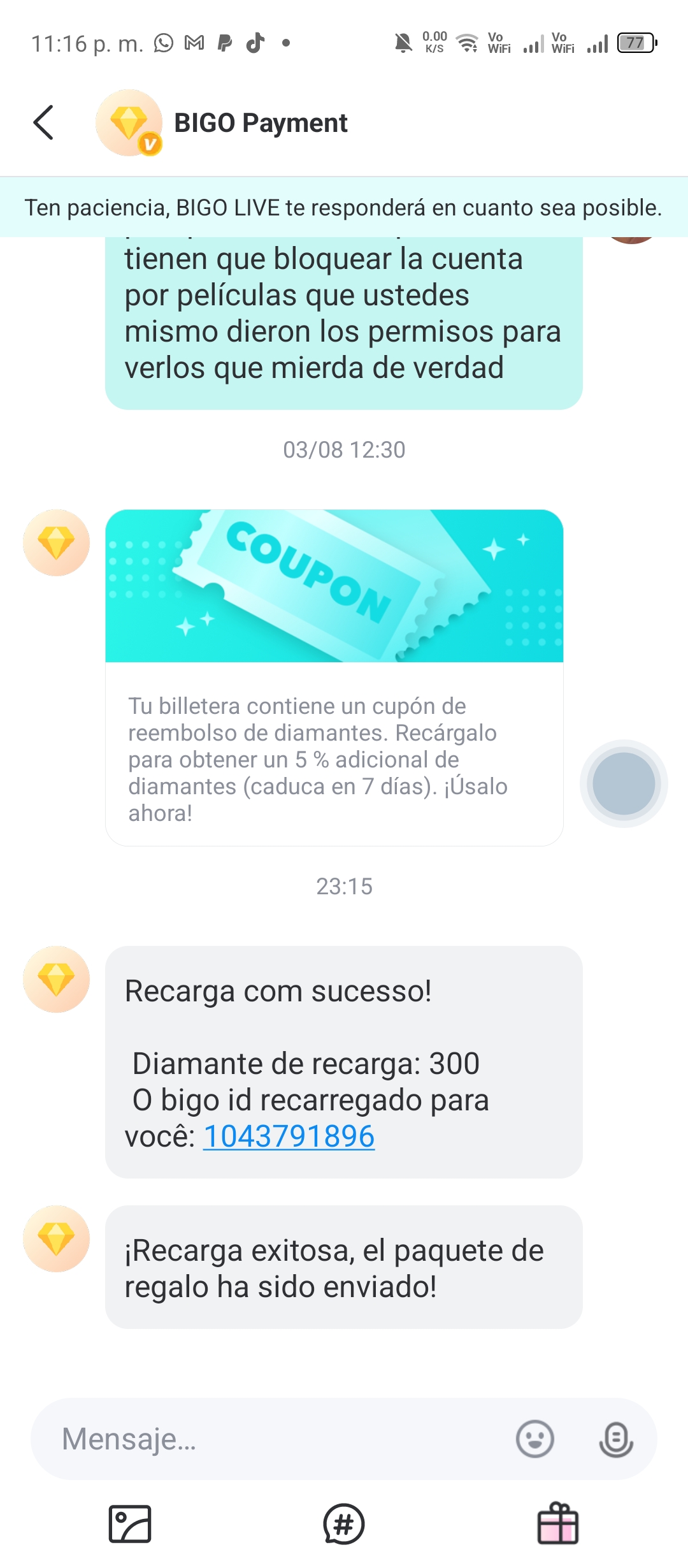Send a gift using the gift box
The width and height of the screenshot is (688, 1568).
pos(558,1524)
